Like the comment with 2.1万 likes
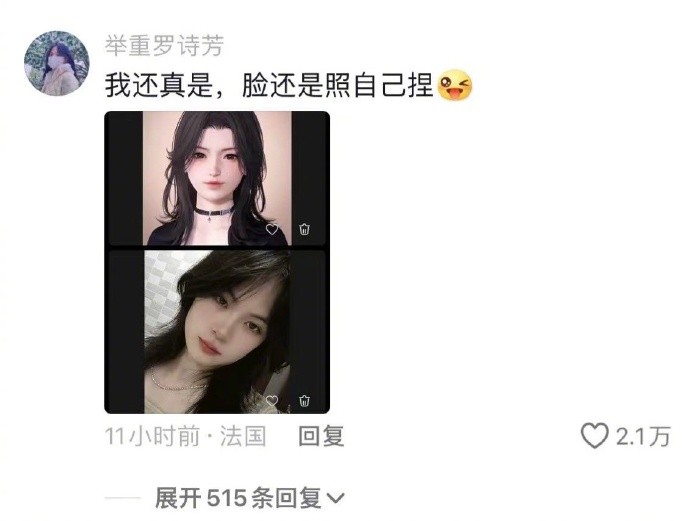690x521 pixels. (x=596, y=436)
